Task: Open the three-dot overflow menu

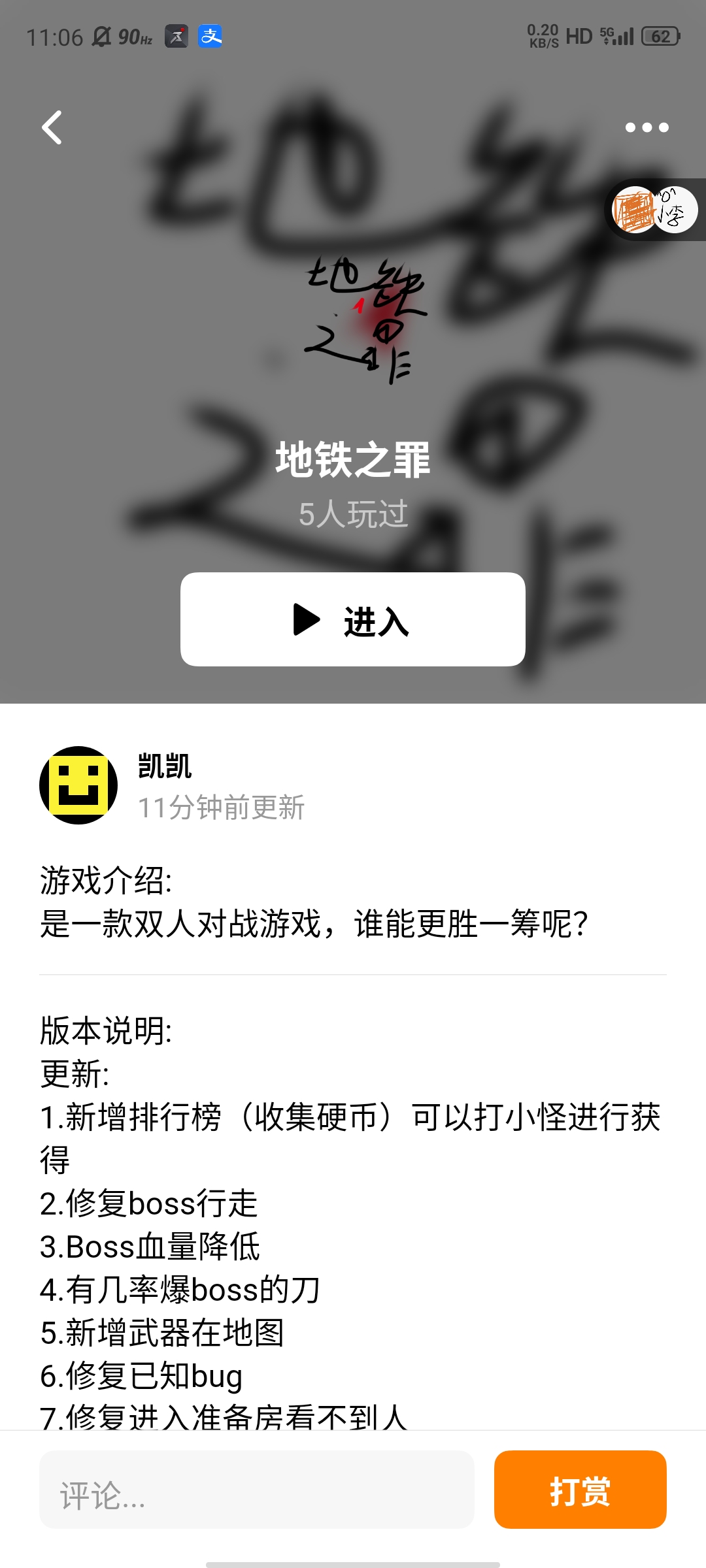Action: point(647,127)
